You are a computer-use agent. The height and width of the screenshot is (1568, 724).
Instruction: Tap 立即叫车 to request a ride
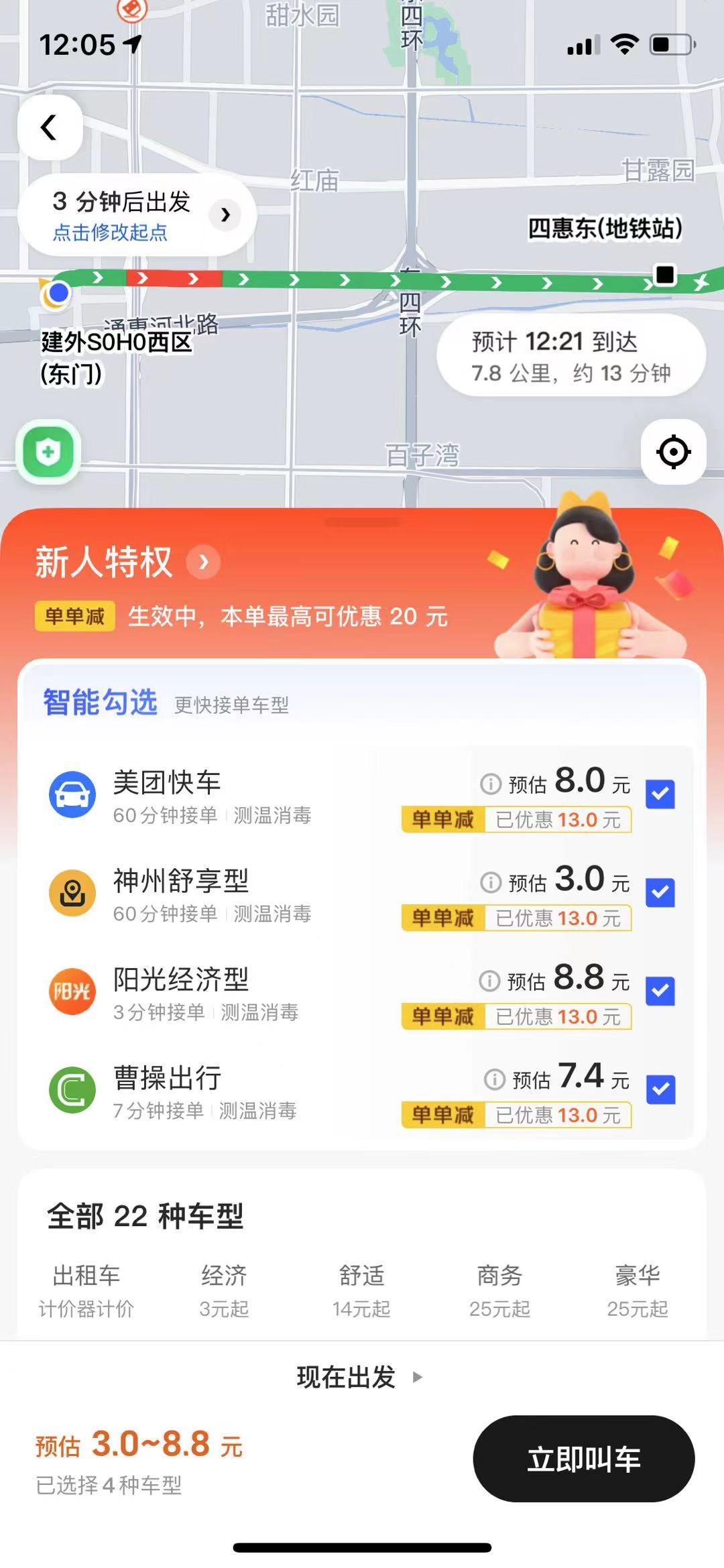tap(583, 1459)
